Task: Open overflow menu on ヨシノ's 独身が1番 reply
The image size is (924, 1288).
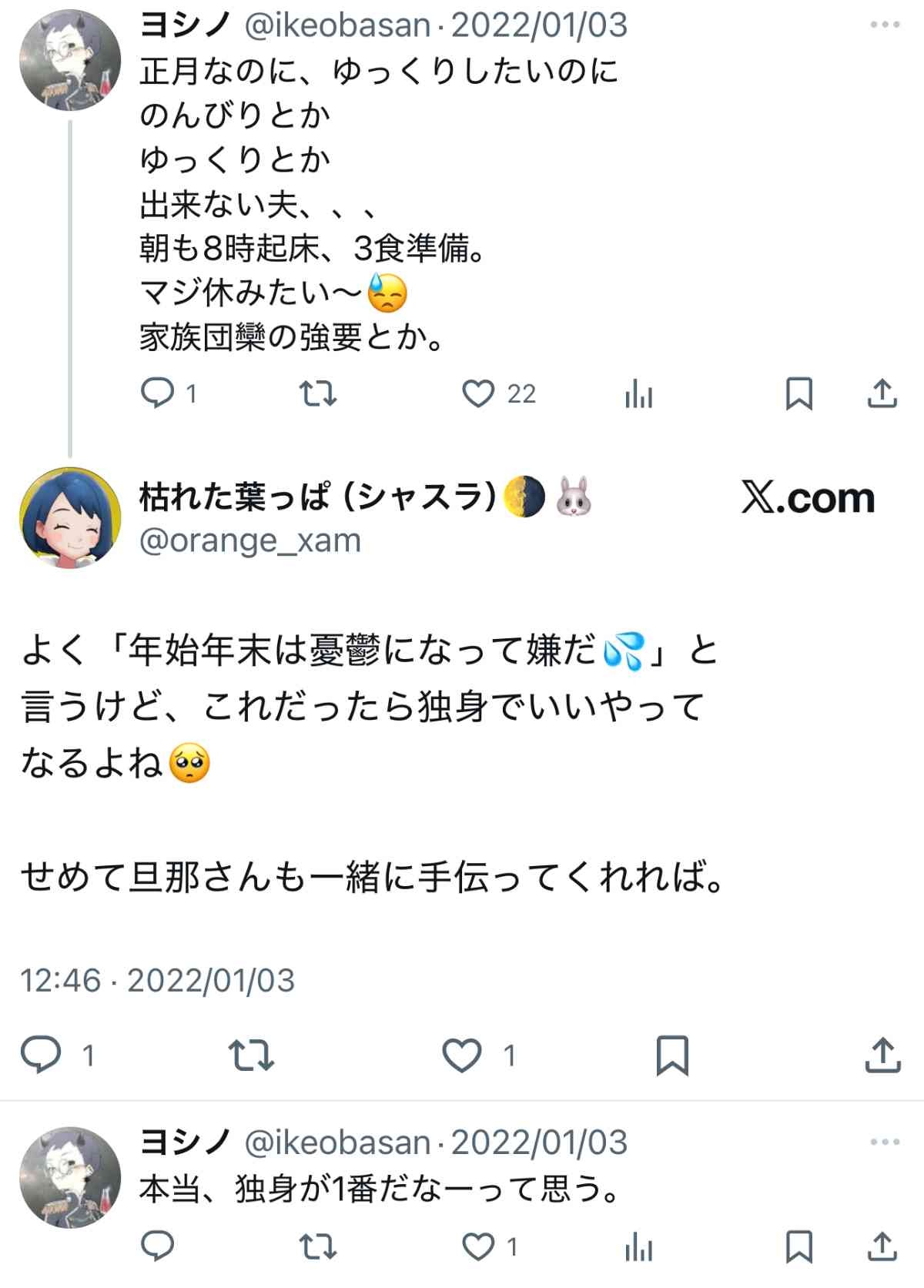Action: pyautogui.click(x=885, y=1142)
